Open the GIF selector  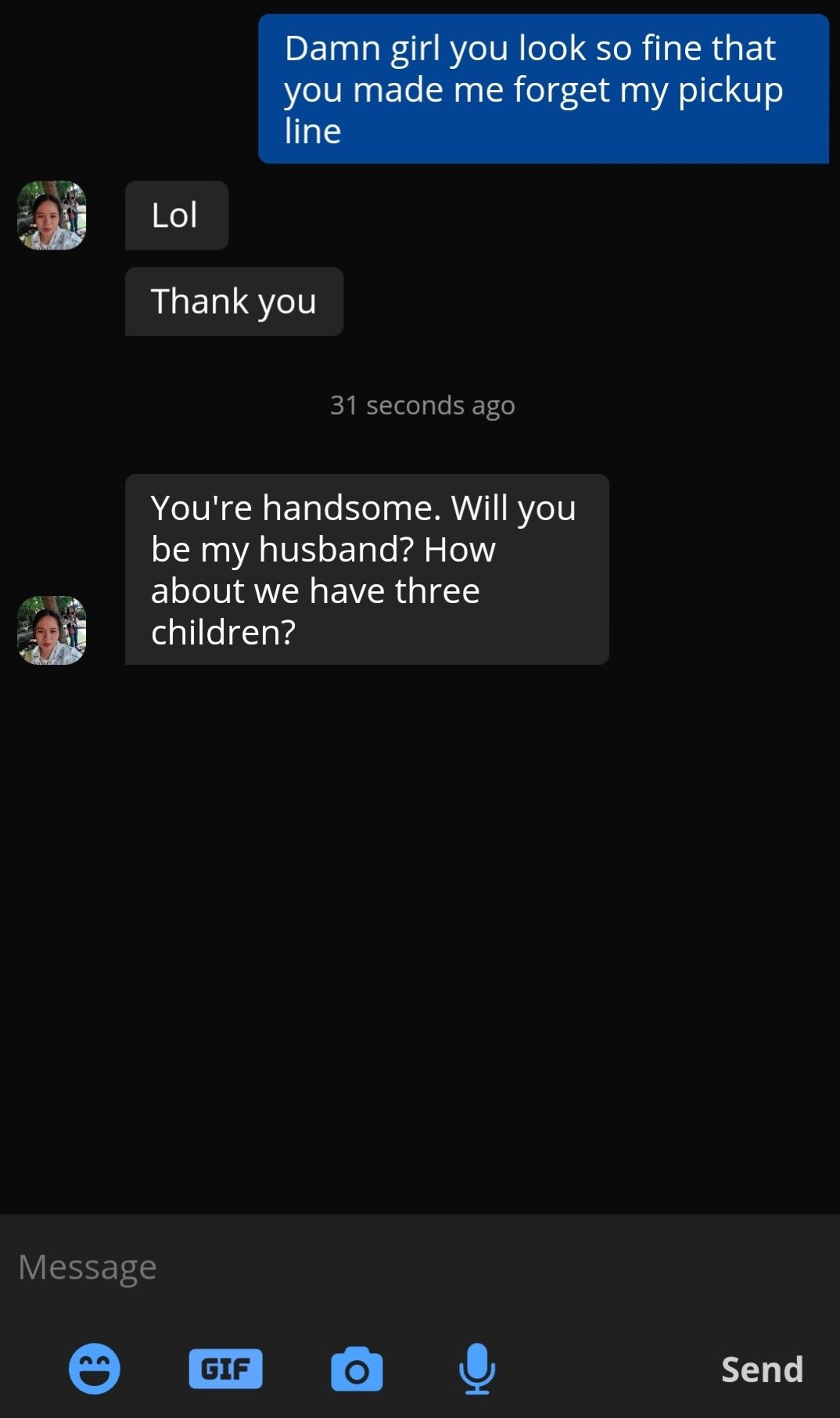[x=225, y=1369]
